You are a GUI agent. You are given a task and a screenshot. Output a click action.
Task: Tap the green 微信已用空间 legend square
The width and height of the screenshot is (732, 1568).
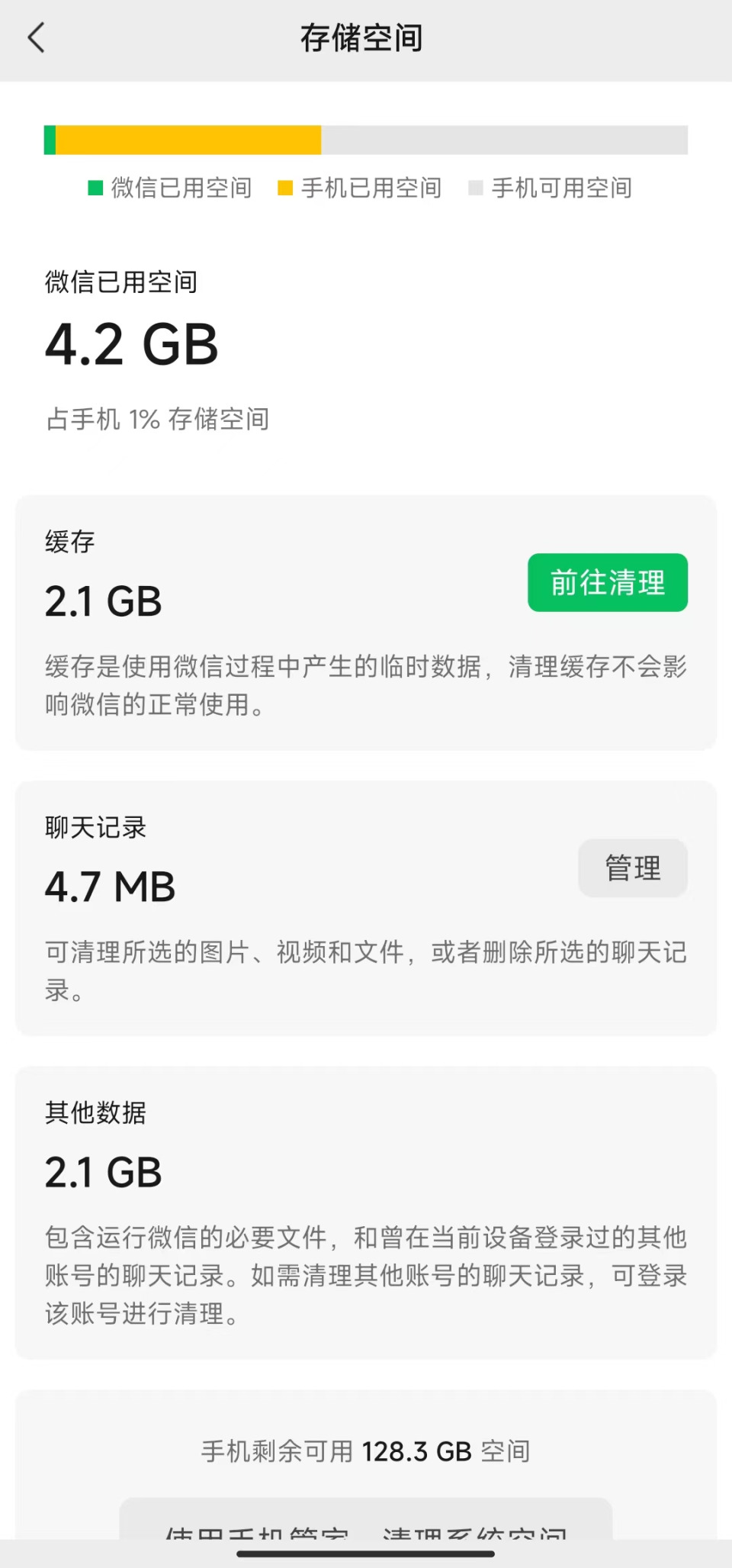click(95, 188)
